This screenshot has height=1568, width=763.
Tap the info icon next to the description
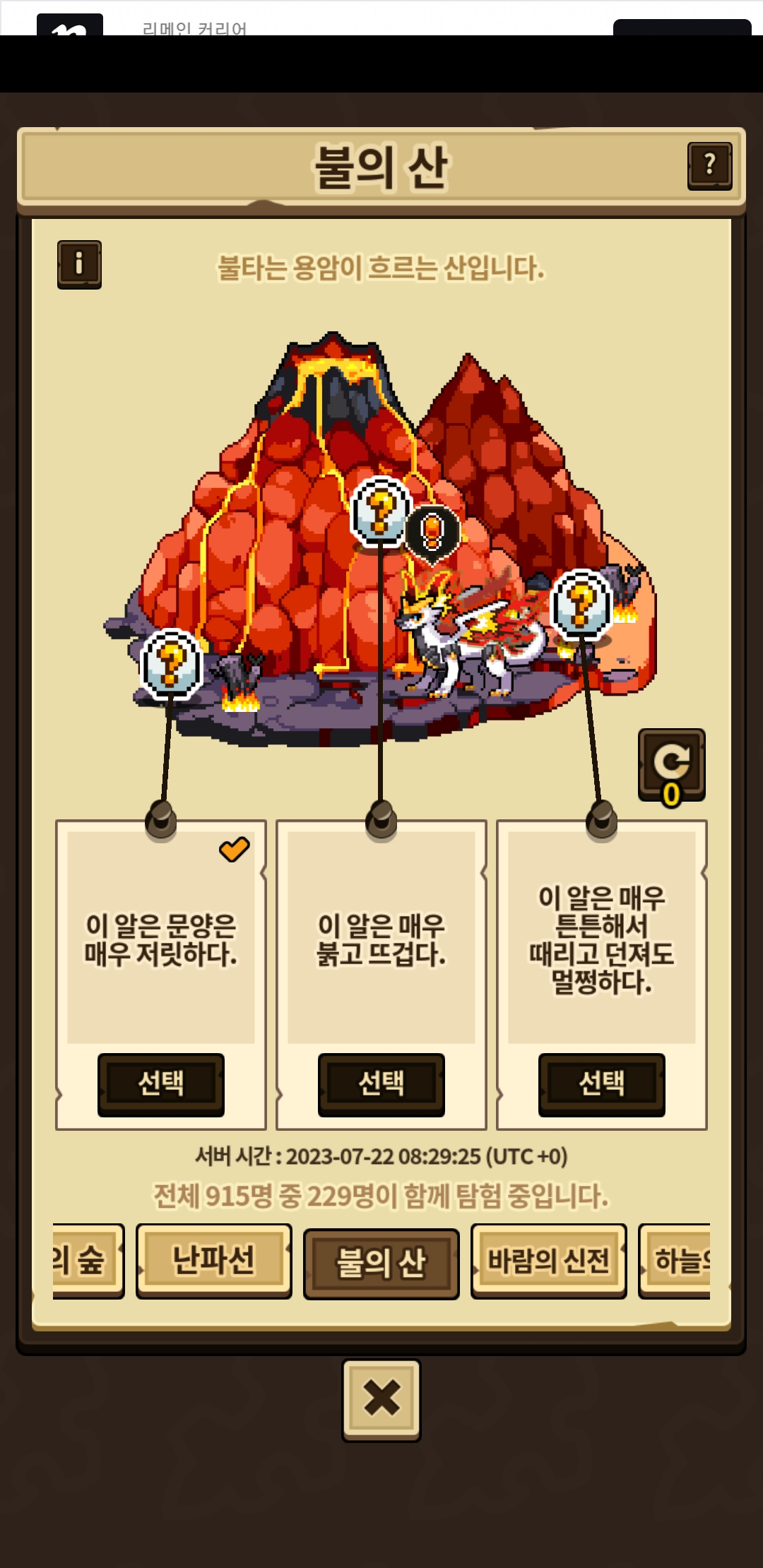point(79,264)
